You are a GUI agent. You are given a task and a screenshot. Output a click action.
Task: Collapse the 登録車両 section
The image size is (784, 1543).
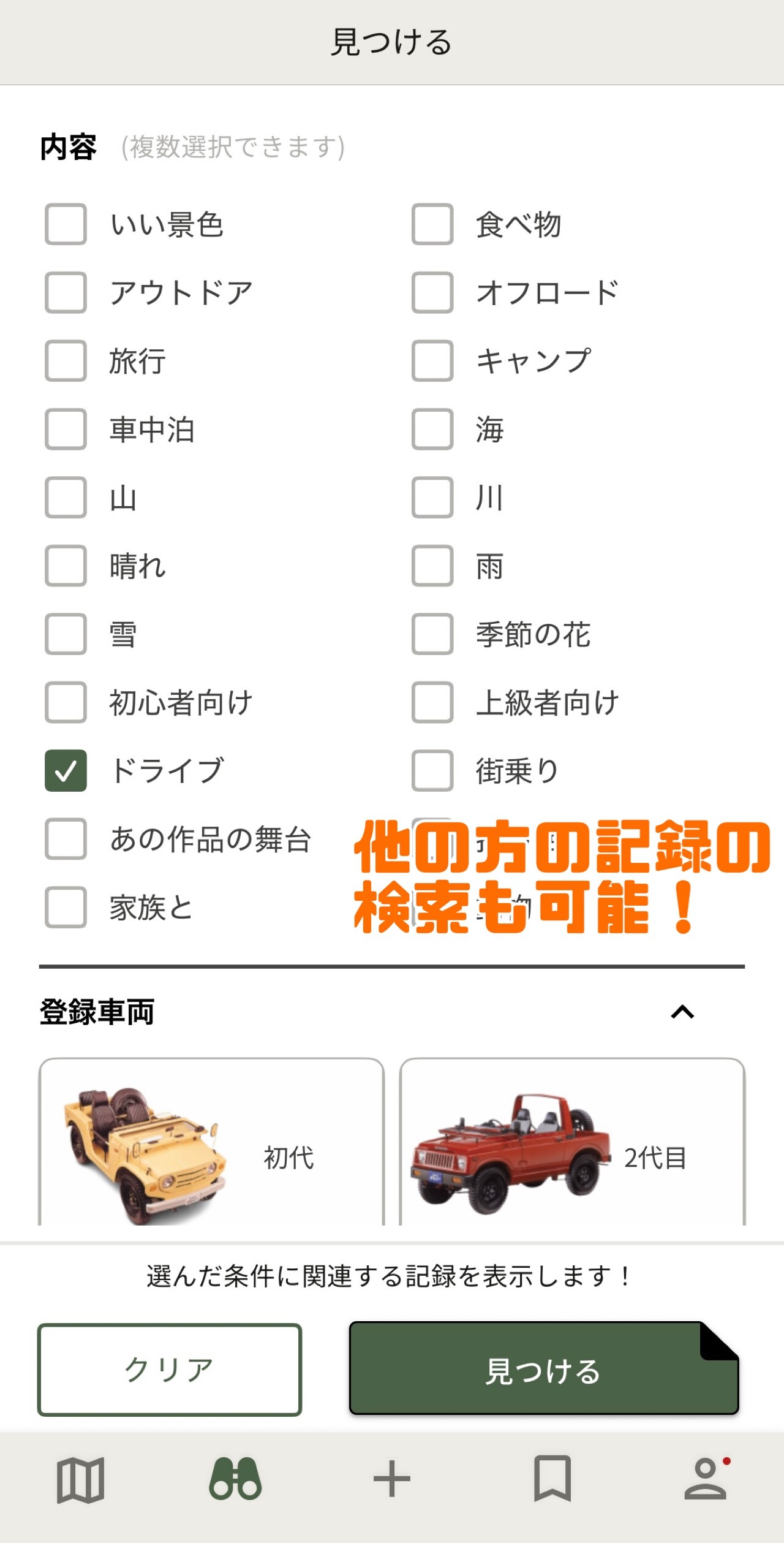[x=682, y=1012]
